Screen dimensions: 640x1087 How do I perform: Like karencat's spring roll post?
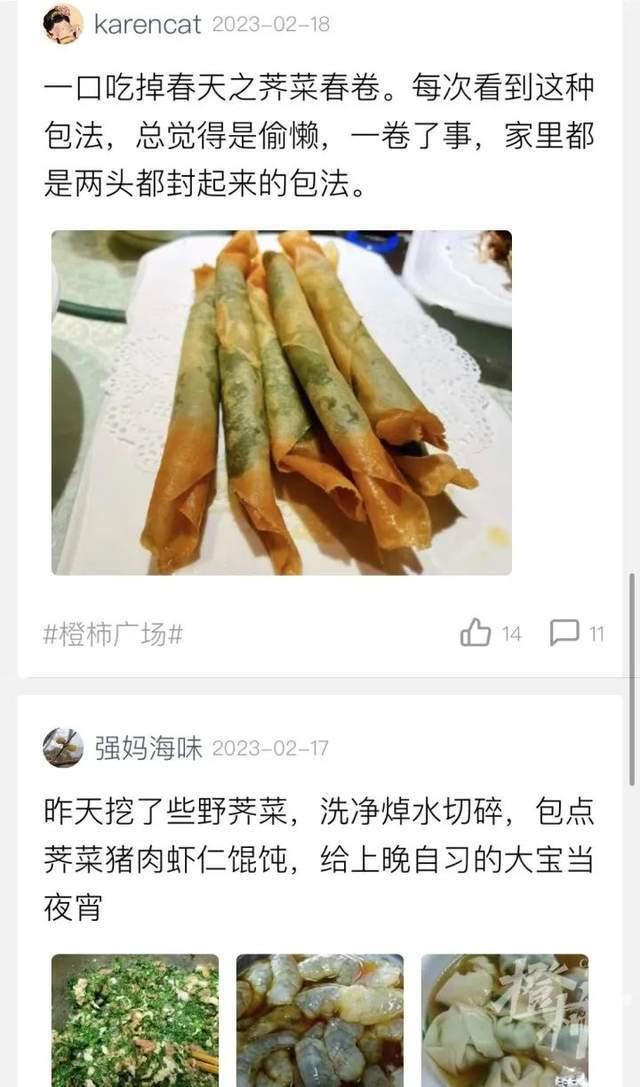(476, 632)
